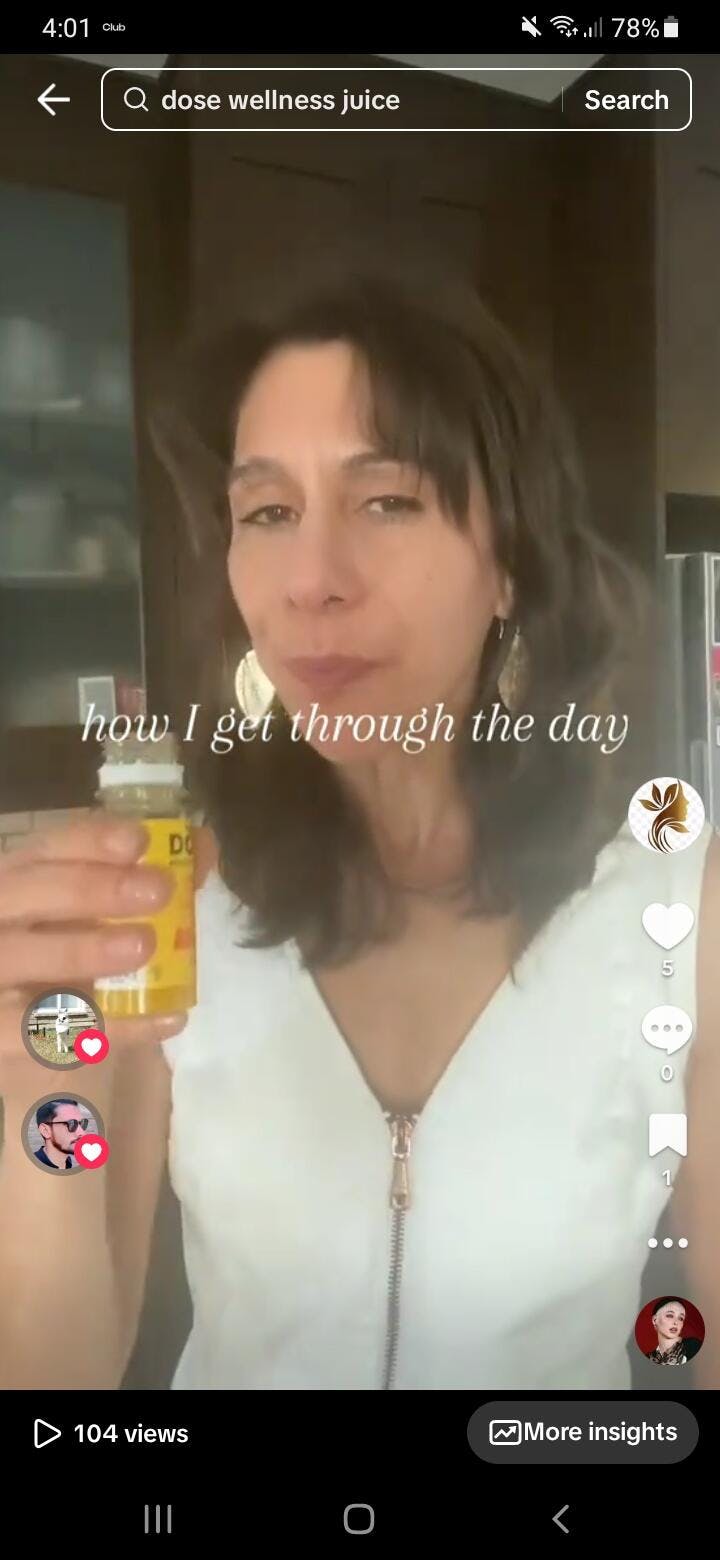Open system recent apps

click(x=158, y=1519)
